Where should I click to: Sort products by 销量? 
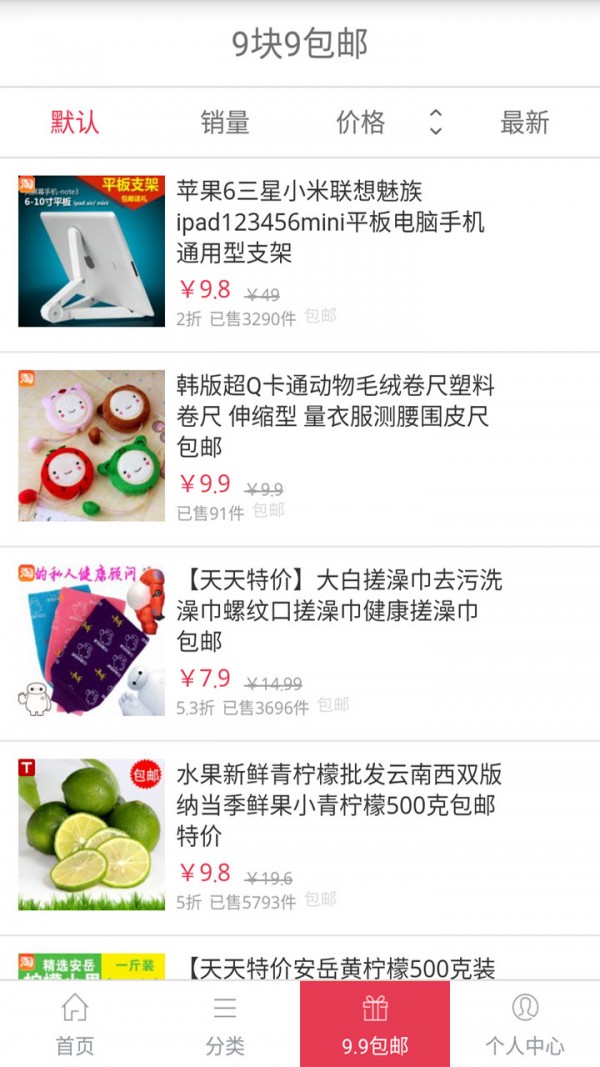pyautogui.click(x=225, y=122)
